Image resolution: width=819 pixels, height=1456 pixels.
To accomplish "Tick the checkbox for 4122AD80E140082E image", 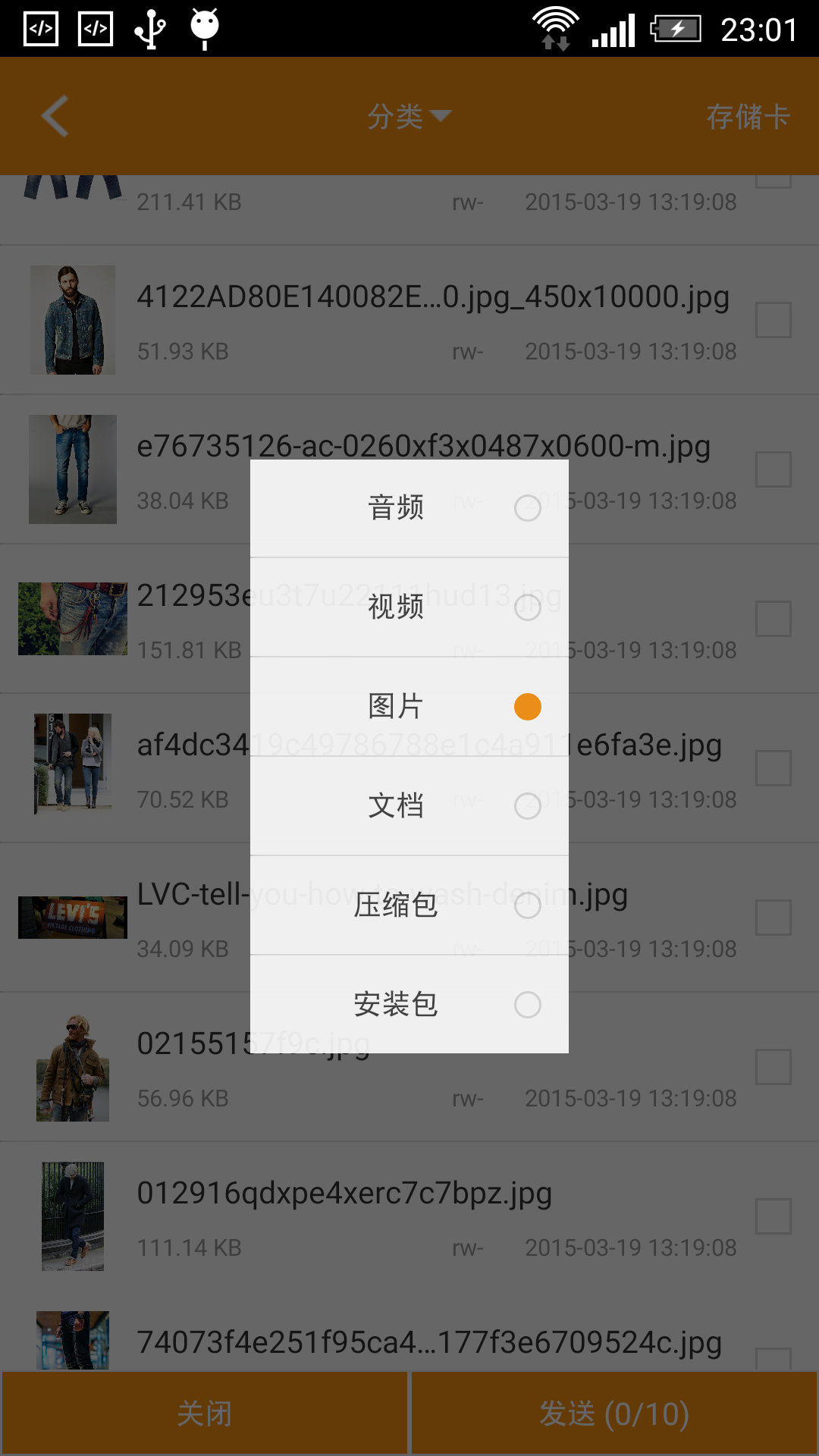I will pyautogui.click(x=773, y=320).
